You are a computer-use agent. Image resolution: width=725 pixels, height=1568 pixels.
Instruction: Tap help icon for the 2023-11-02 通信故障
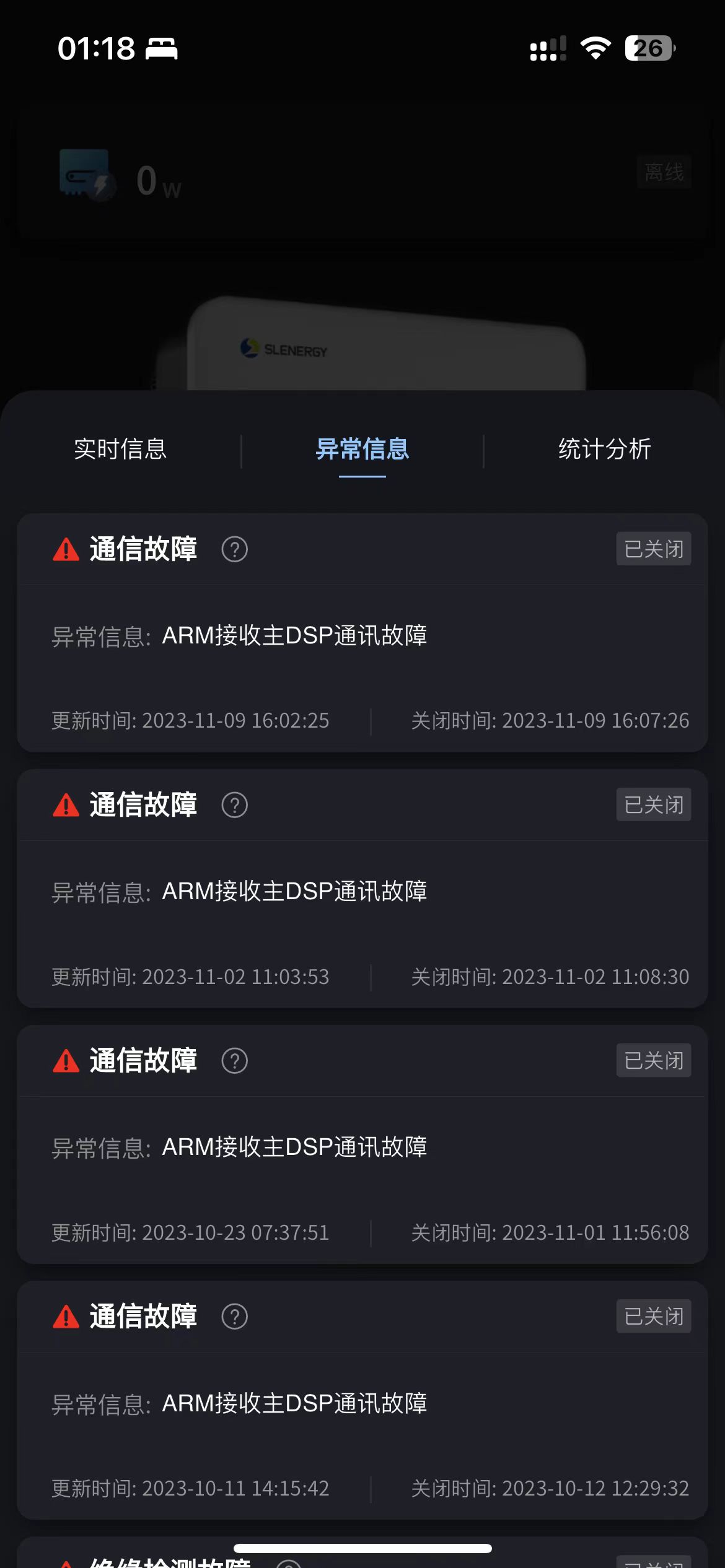click(235, 805)
